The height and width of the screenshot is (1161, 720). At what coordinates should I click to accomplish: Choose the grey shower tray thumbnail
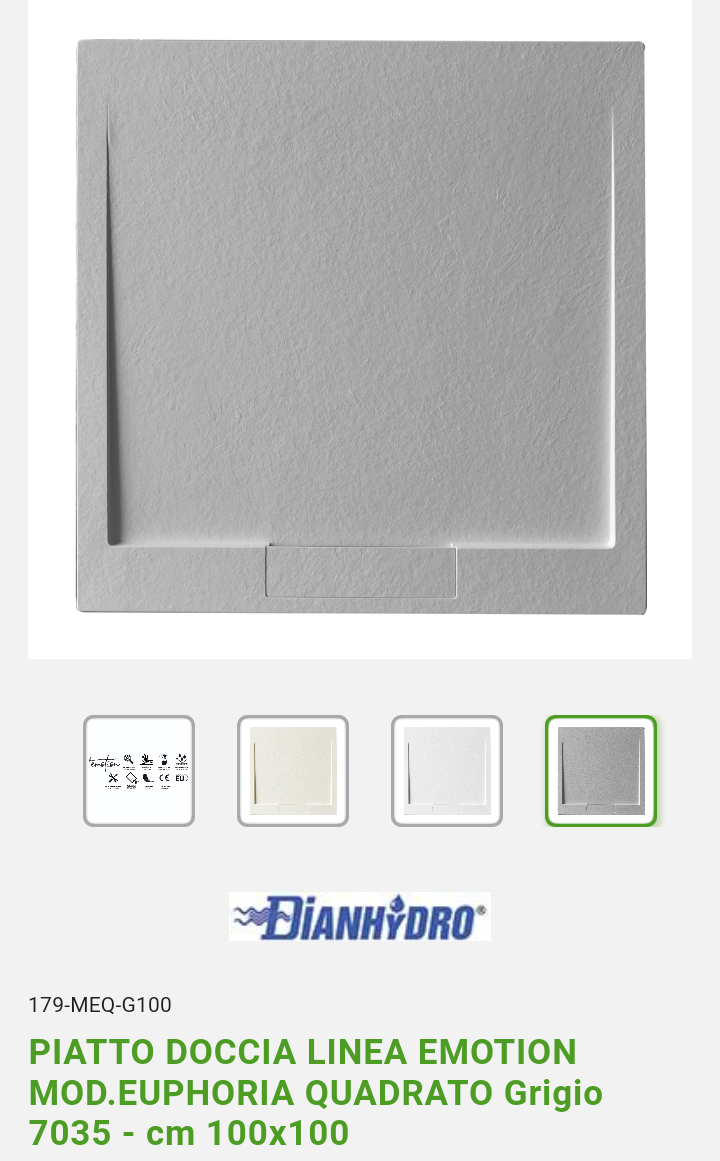coord(601,771)
